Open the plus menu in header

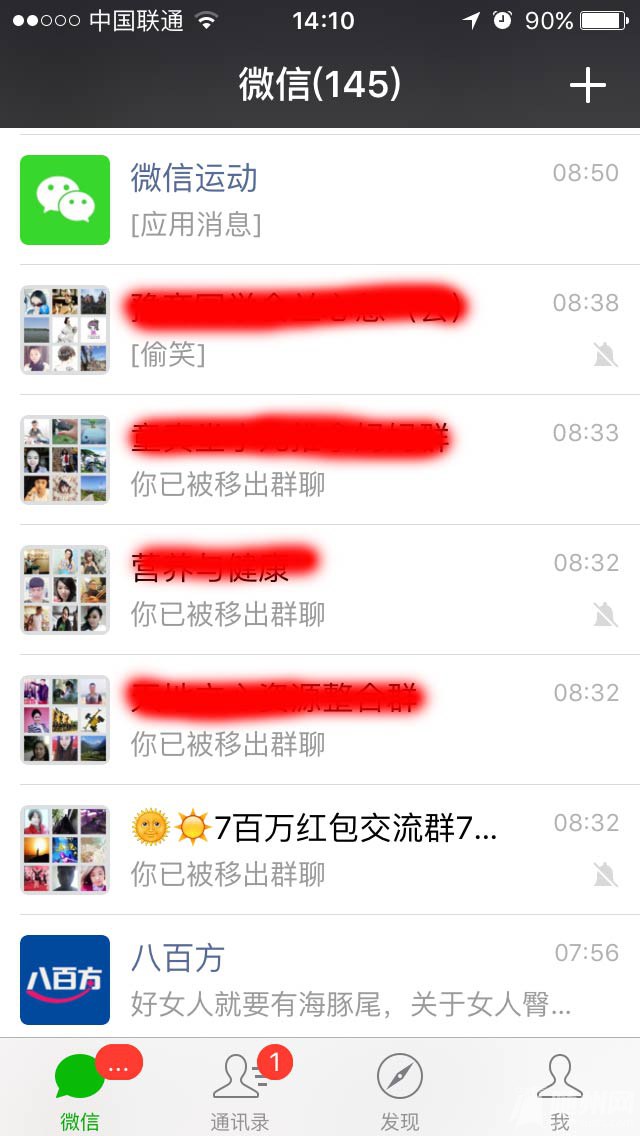pyautogui.click(x=587, y=86)
